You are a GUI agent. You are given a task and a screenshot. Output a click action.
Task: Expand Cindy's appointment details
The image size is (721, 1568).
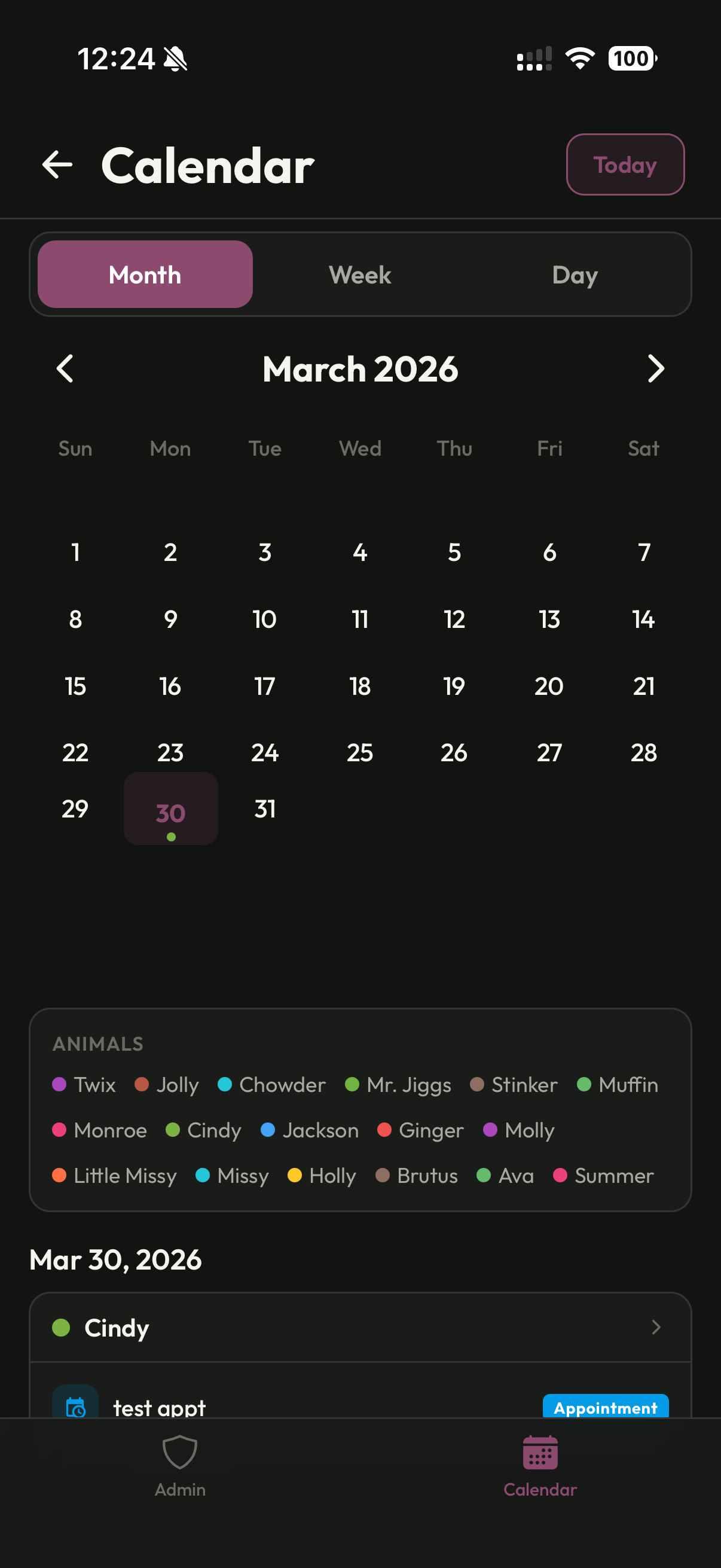pyautogui.click(x=655, y=1328)
